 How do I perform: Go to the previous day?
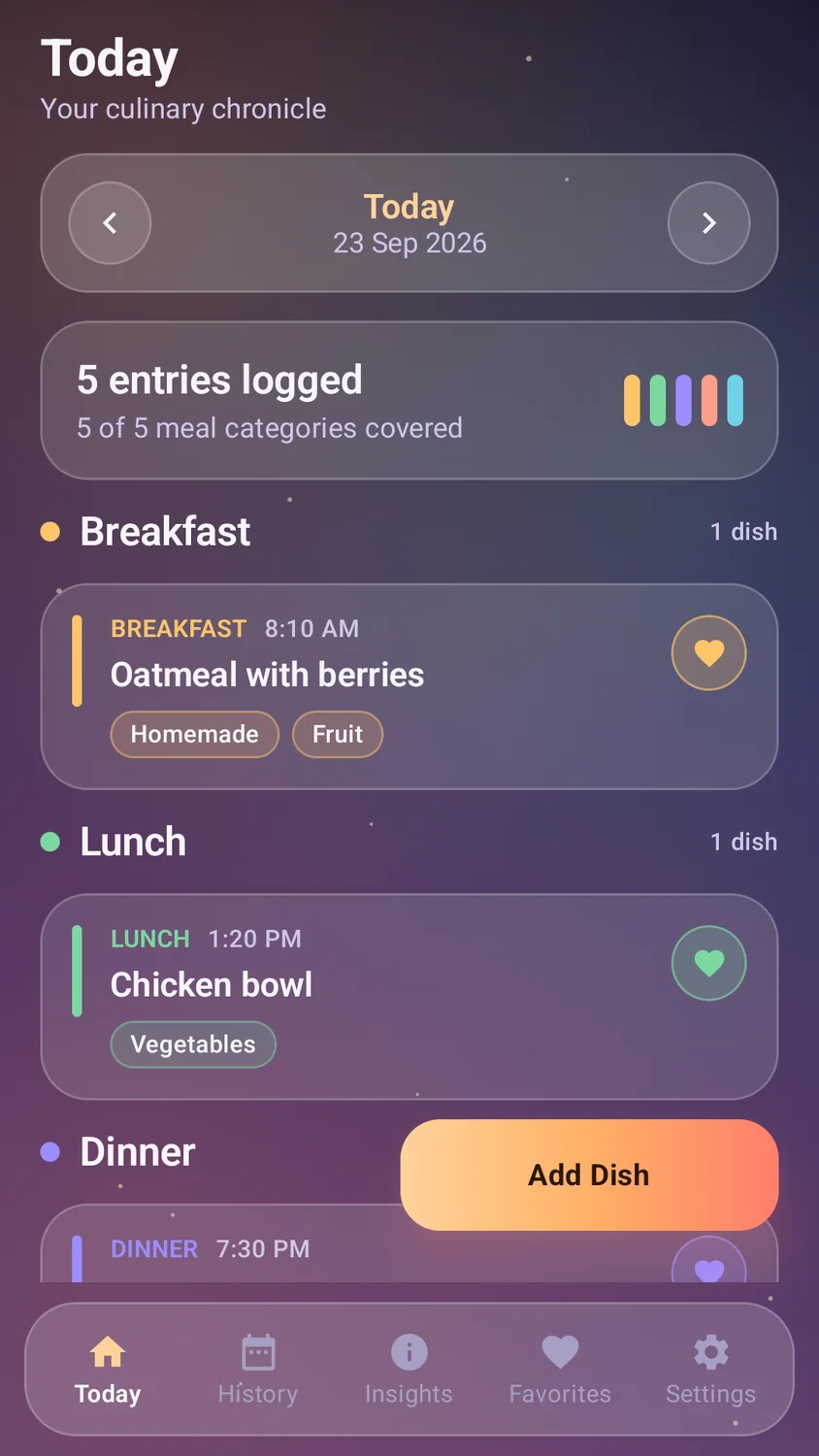(x=110, y=223)
